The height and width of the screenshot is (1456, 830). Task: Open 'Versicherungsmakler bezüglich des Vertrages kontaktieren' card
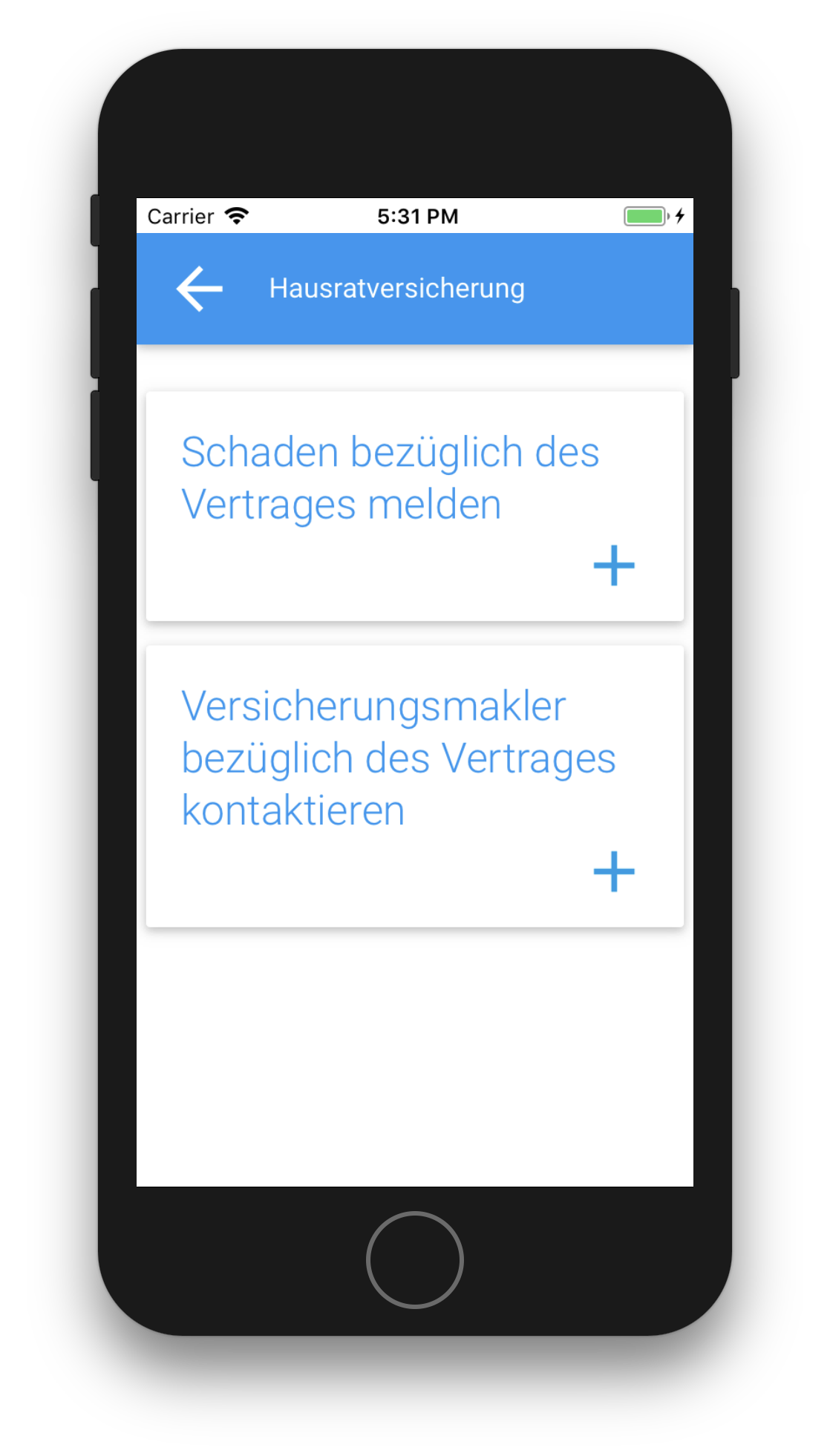tap(398, 758)
